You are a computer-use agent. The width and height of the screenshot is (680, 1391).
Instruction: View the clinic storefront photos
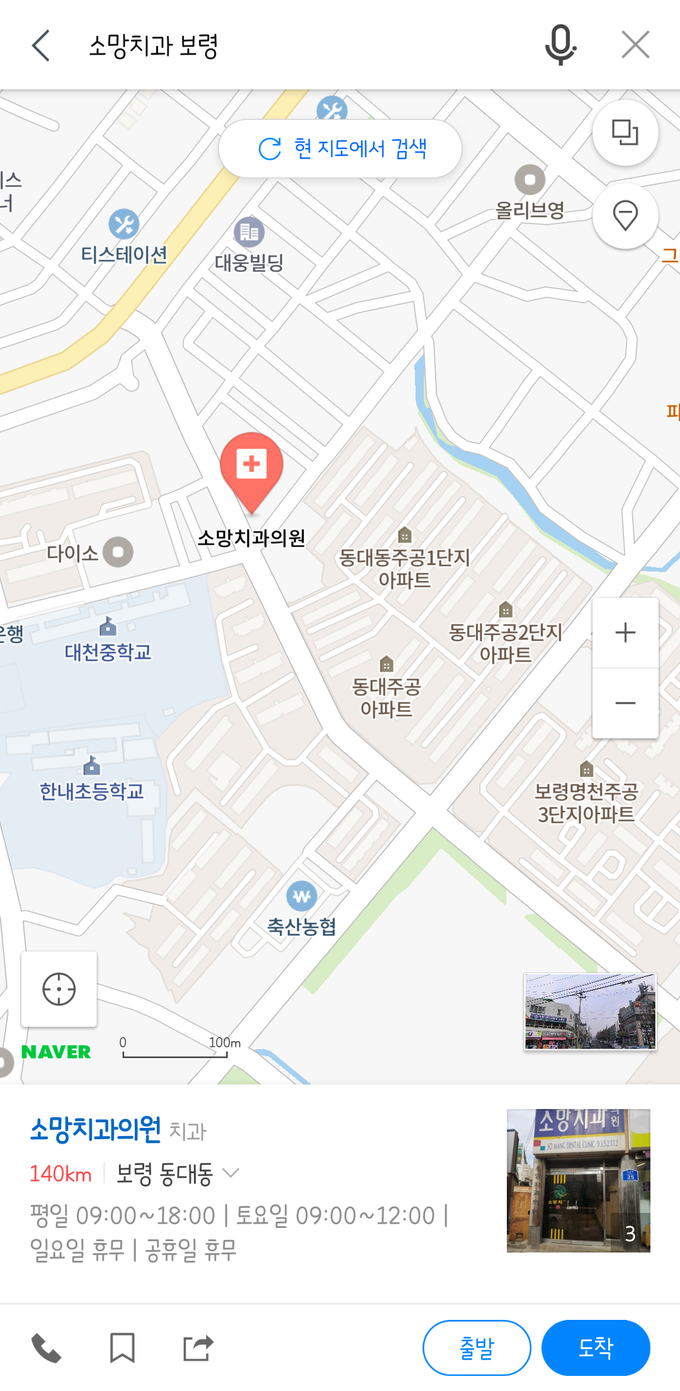point(578,1180)
